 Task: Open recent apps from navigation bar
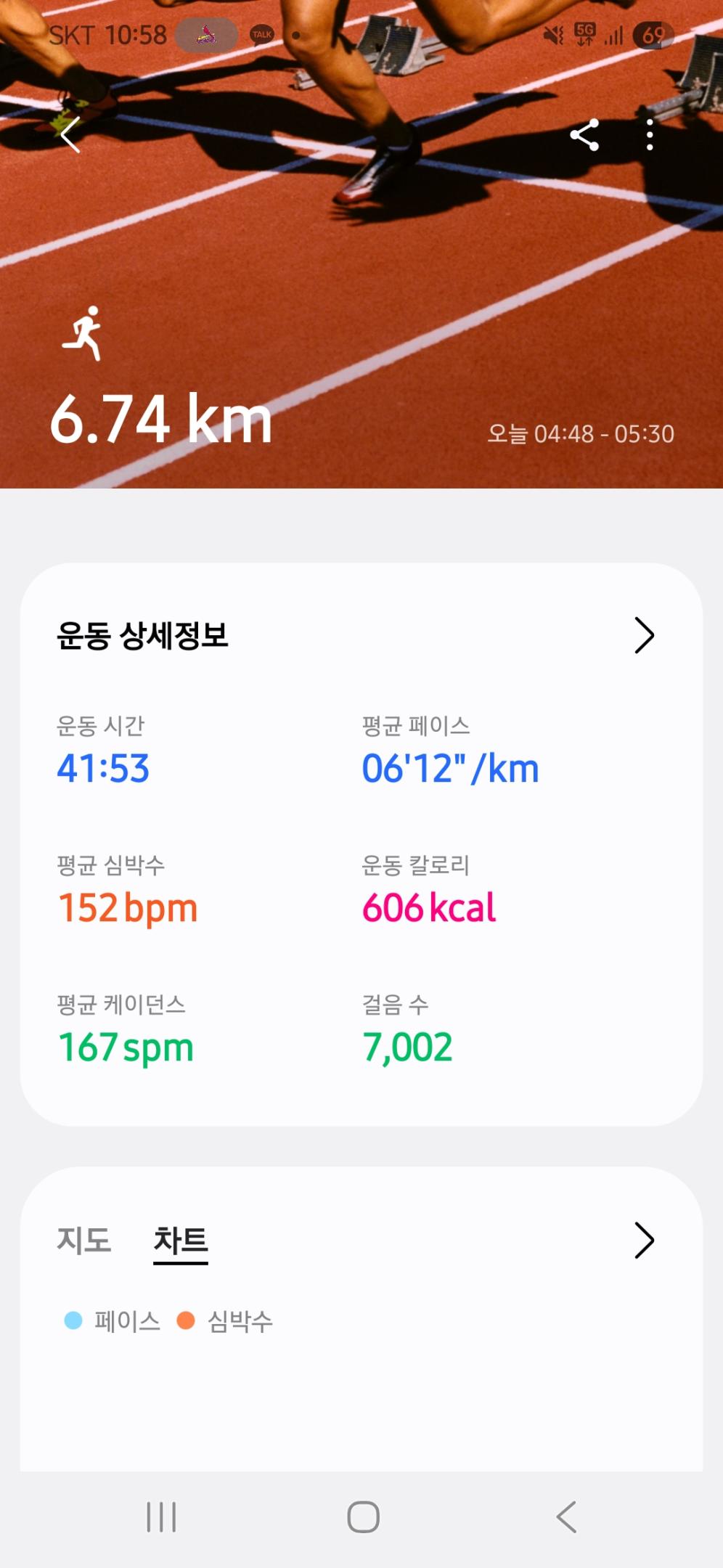(x=161, y=1517)
